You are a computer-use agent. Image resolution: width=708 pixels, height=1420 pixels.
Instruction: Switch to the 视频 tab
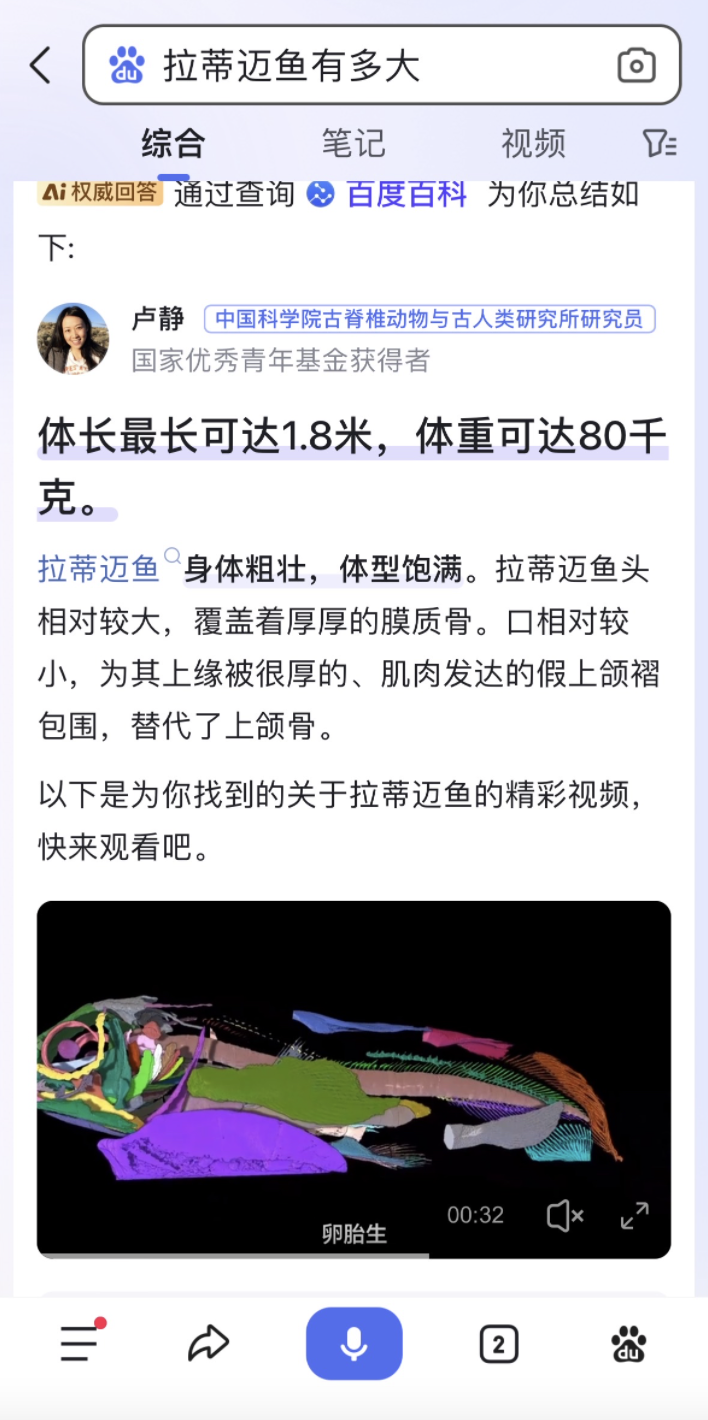click(533, 143)
